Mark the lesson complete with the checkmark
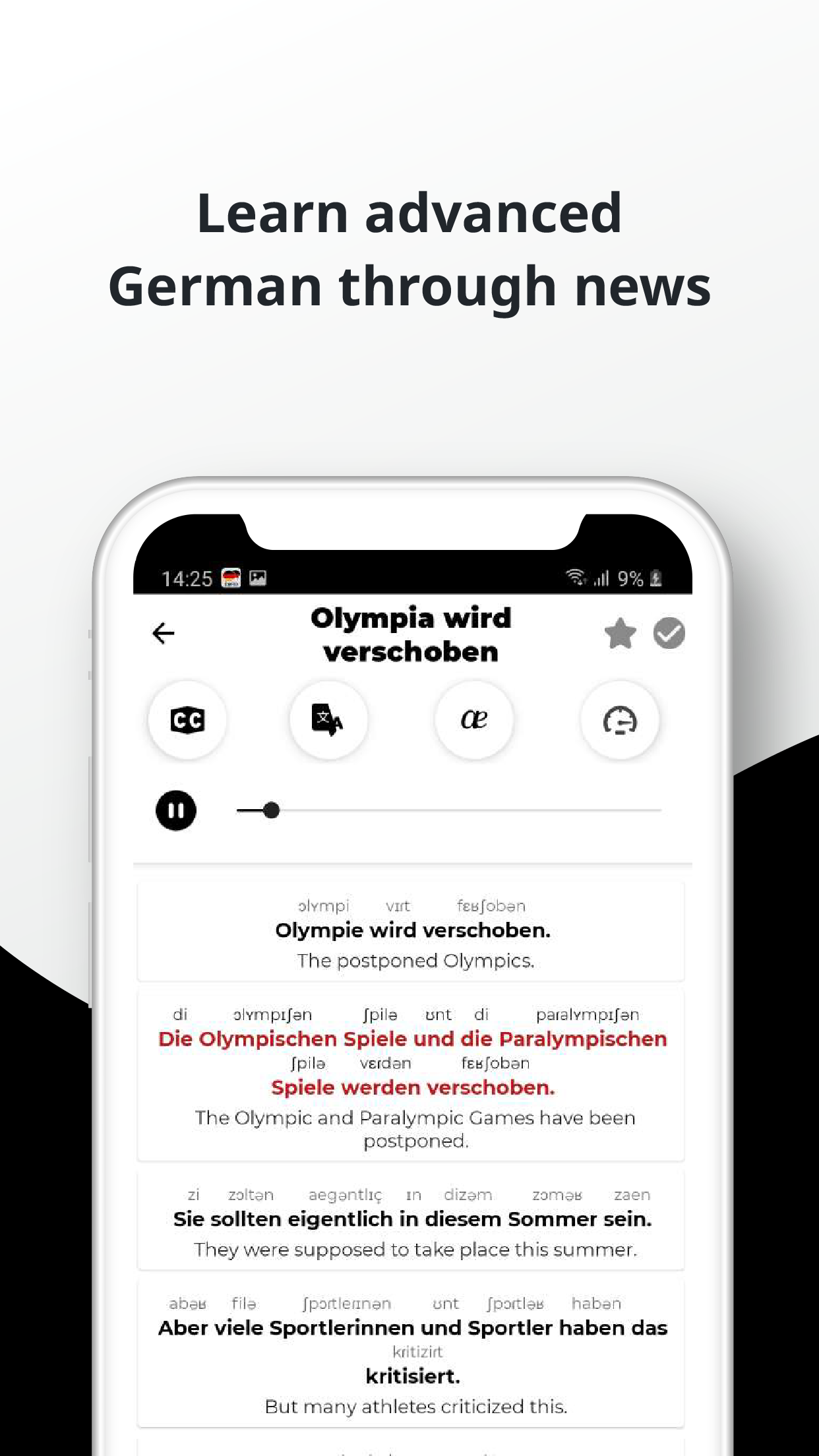Viewport: 819px width, 1456px height. 668,633
